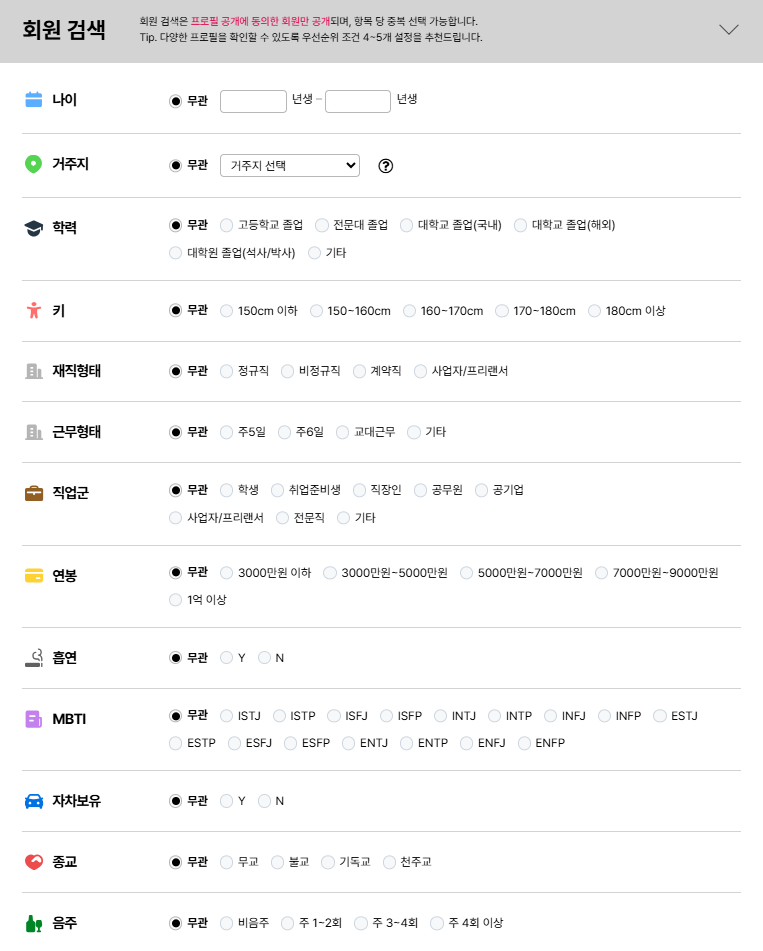
Task: Select 대학교 졸업(국내) education option
Action: click(407, 225)
